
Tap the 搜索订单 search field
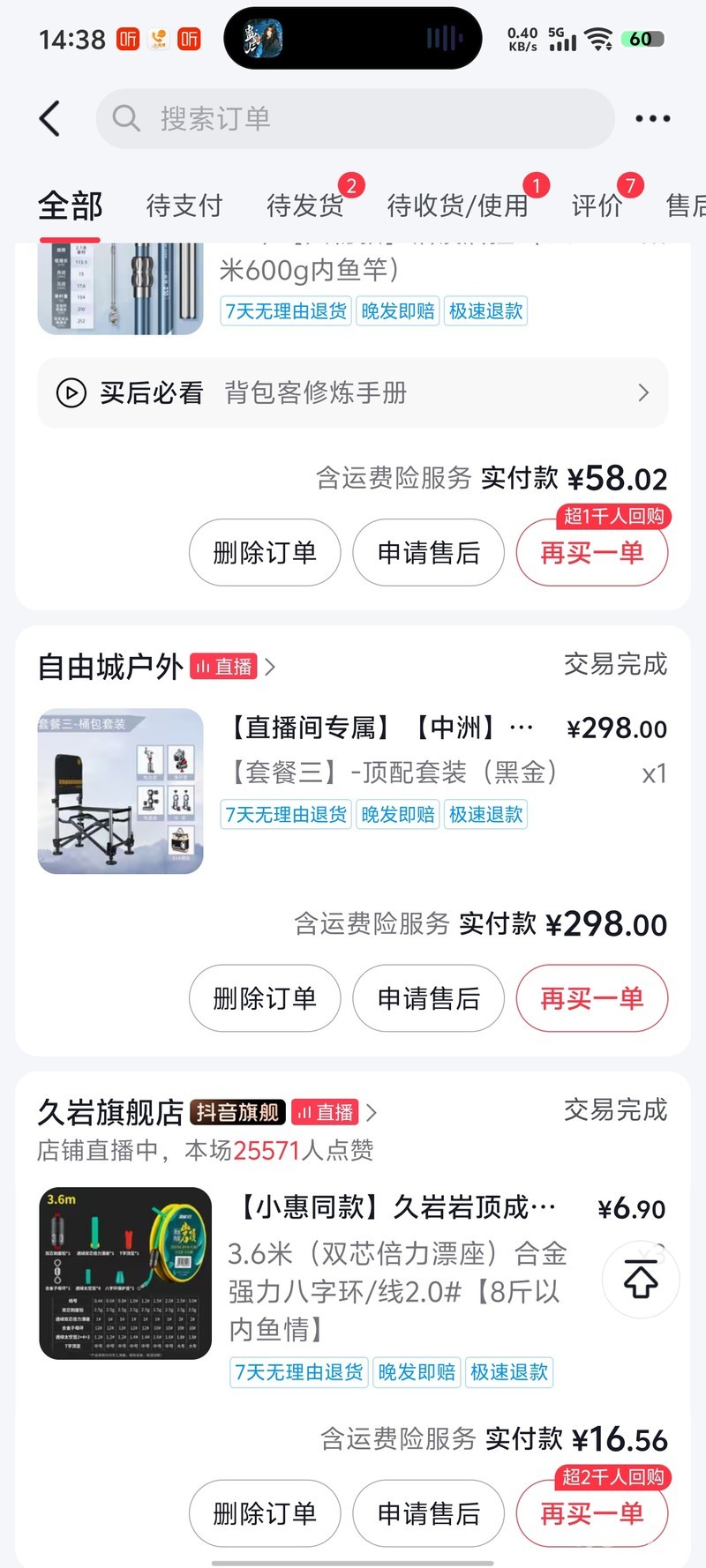[x=355, y=118]
